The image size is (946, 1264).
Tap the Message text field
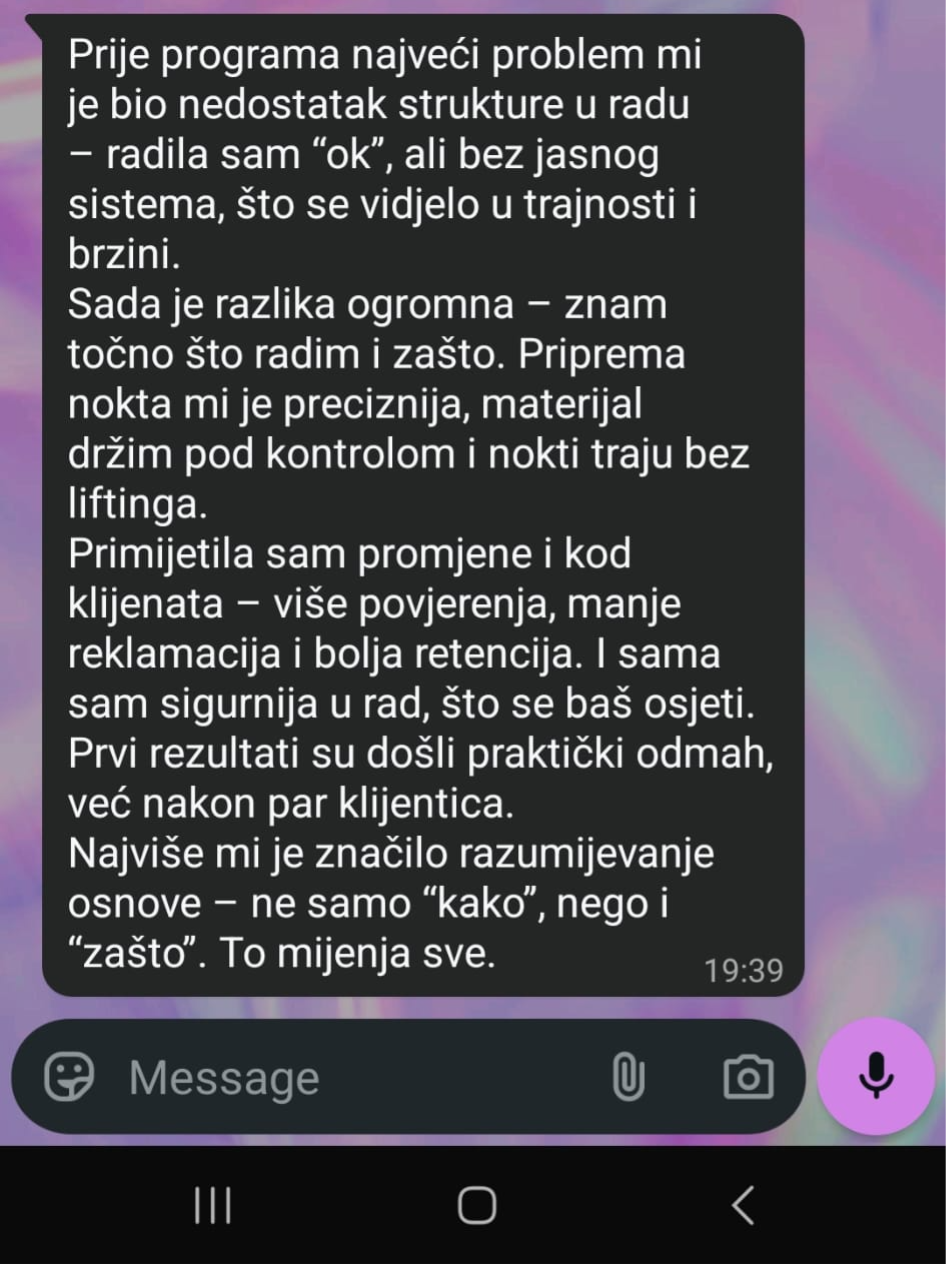point(350,1078)
